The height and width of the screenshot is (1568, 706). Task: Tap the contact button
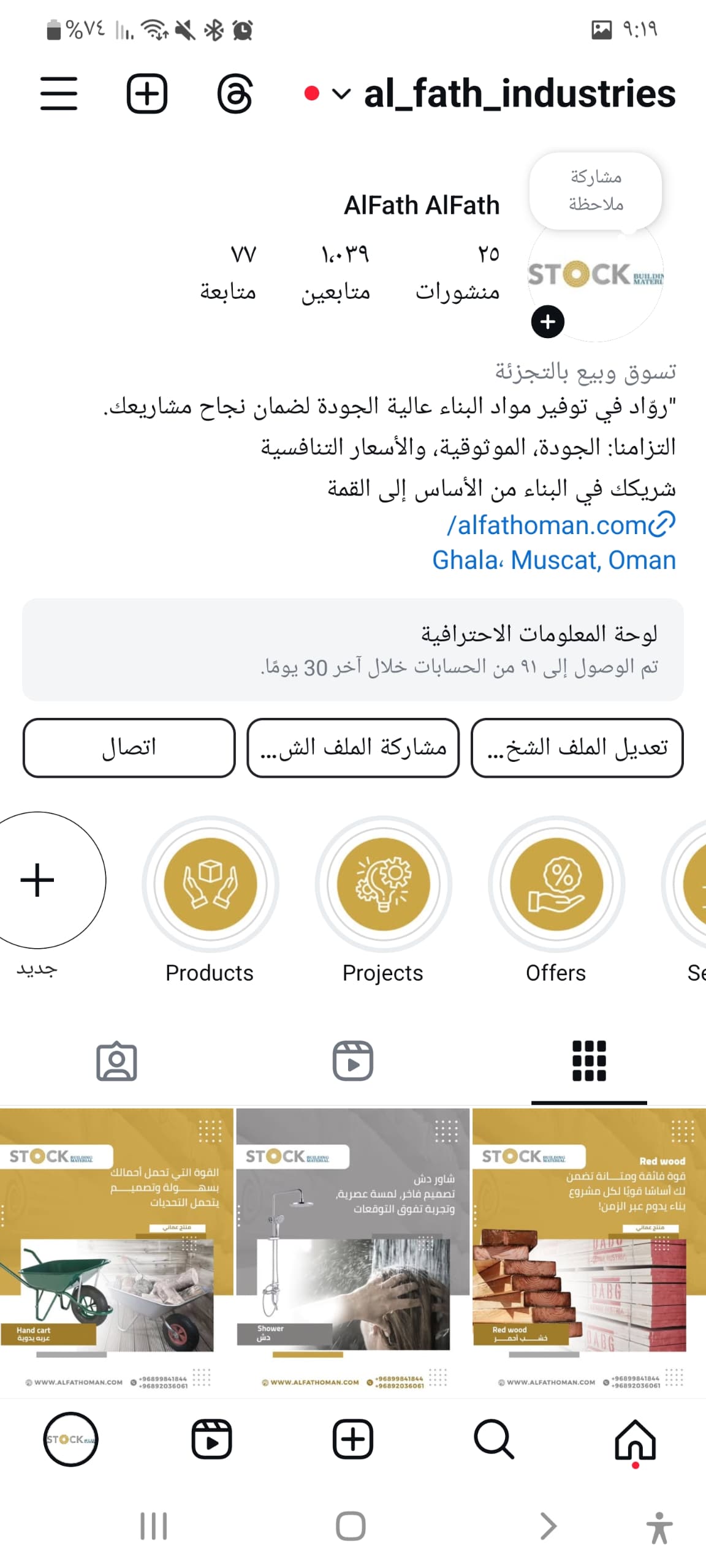click(129, 747)
